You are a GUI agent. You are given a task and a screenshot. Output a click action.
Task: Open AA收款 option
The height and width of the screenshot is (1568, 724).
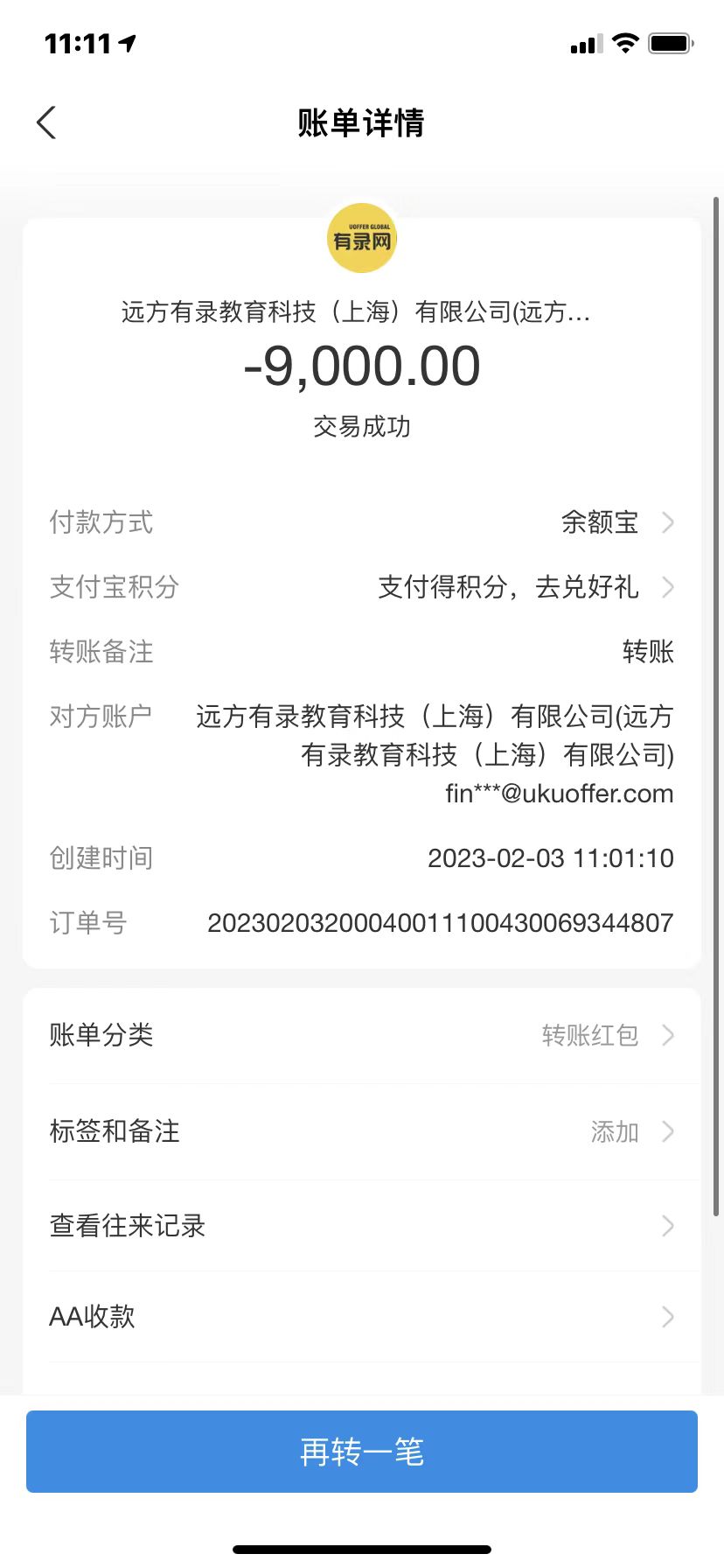(362, 1317)
